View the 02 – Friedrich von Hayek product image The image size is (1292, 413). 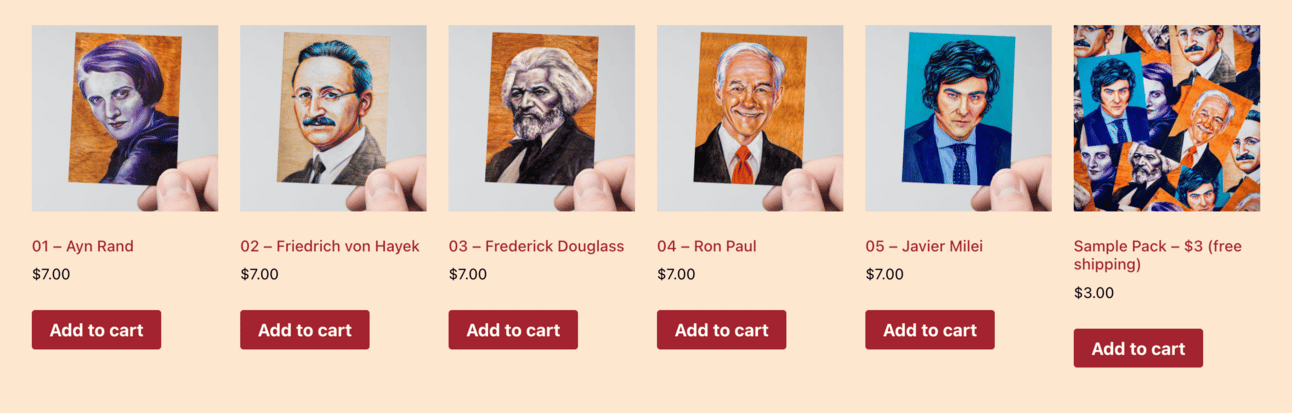coord(333,118)
